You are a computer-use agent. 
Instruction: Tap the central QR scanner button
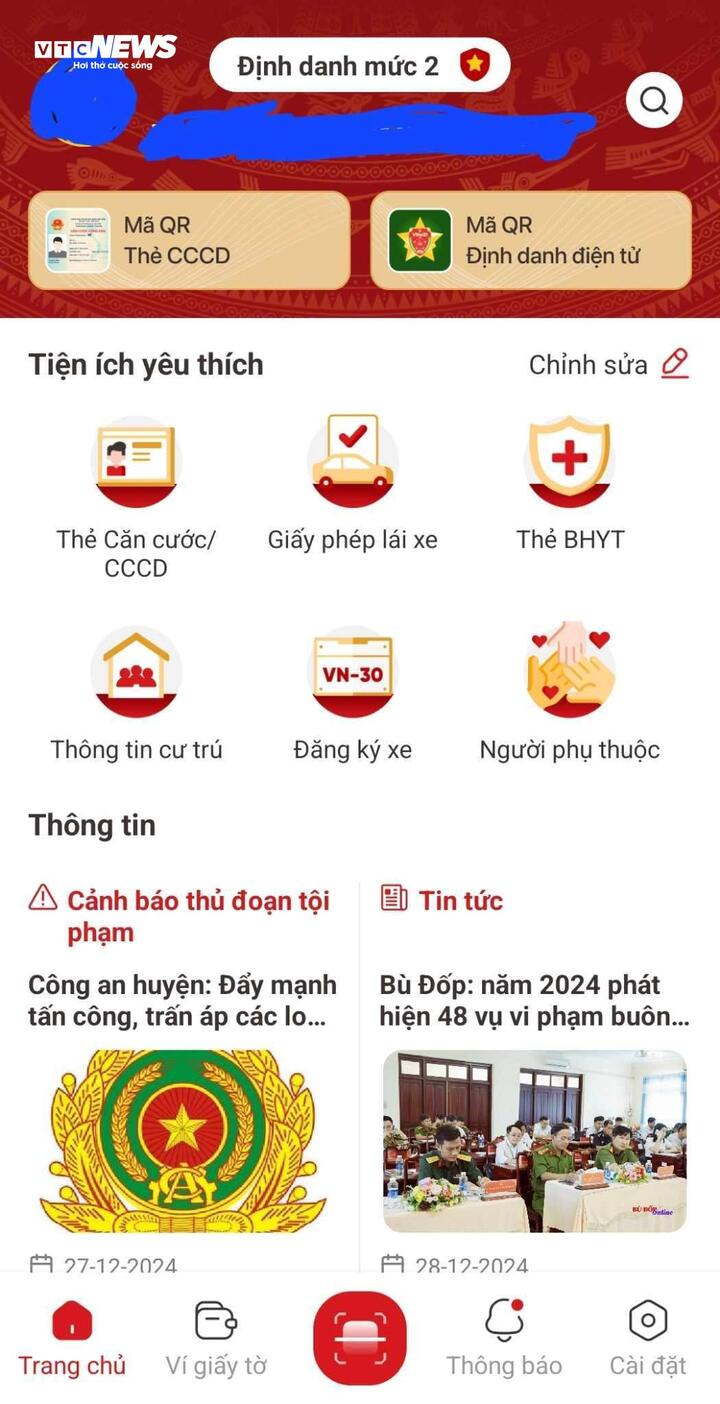click(x=360, y=1335)
